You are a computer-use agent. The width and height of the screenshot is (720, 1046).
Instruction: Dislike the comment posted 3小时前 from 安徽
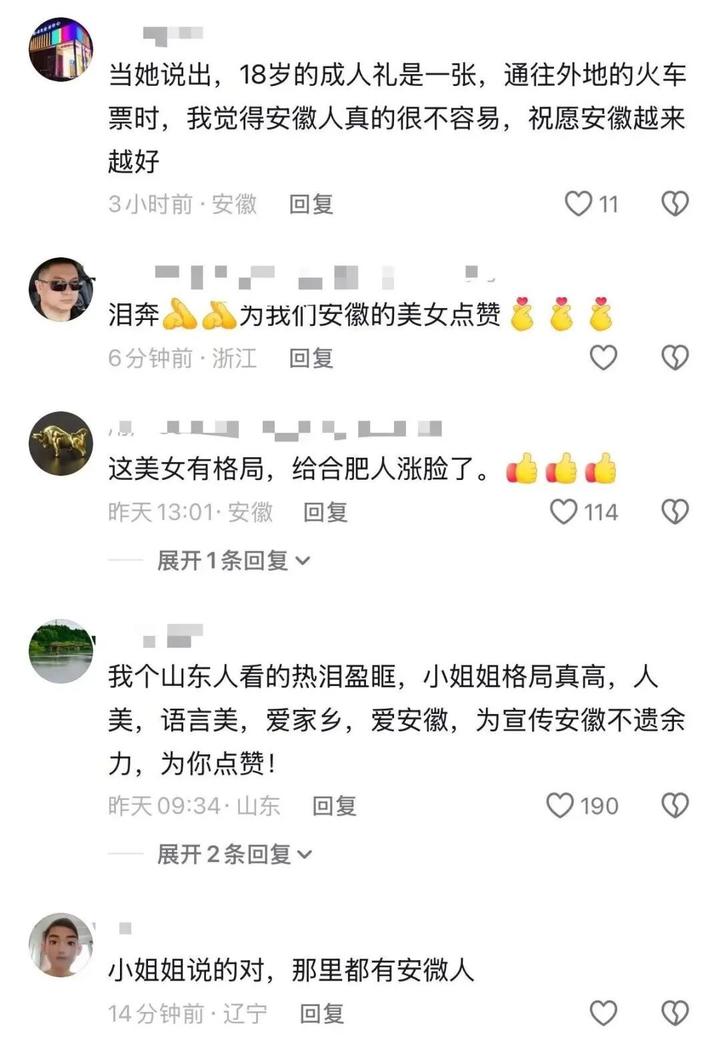[x=675, y=204]
